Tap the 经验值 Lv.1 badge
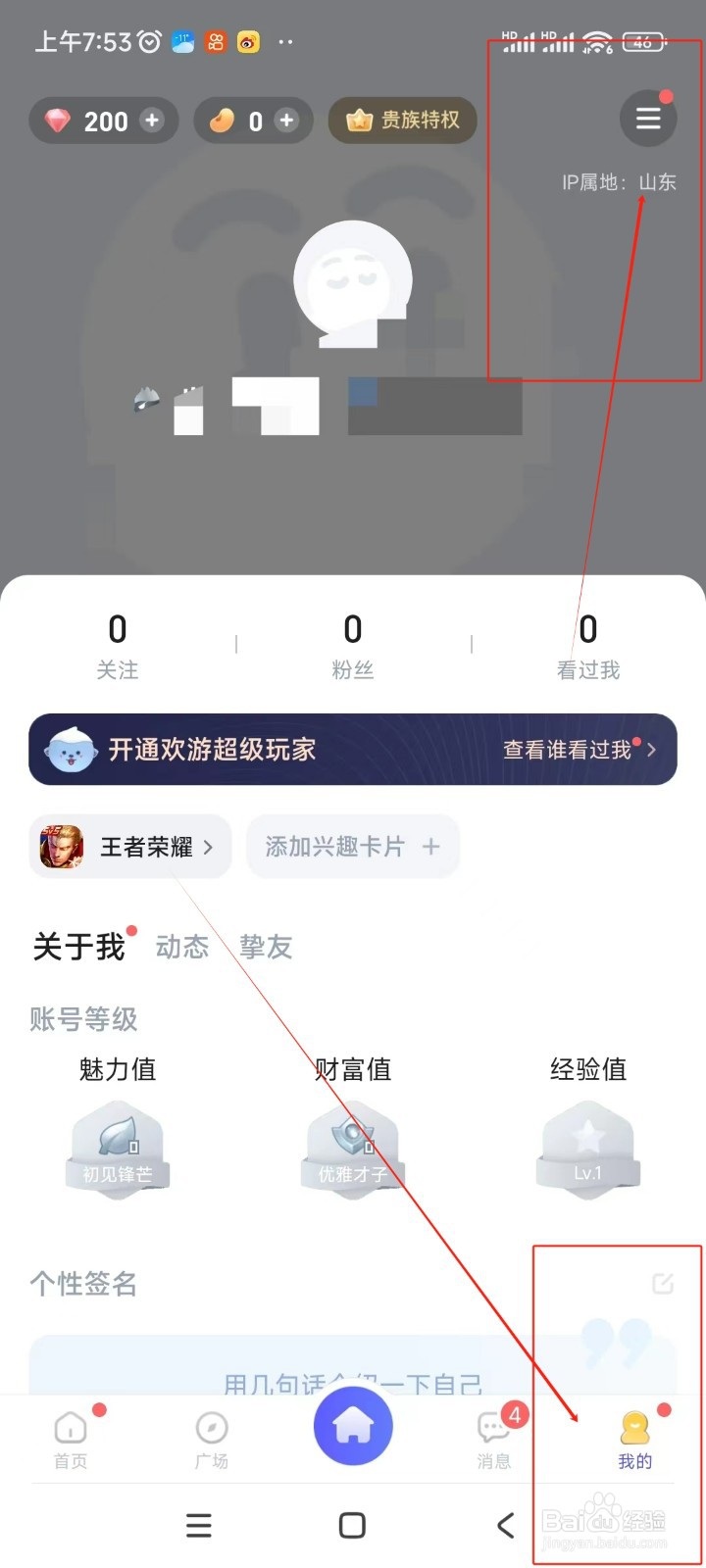 point(588,1147)
